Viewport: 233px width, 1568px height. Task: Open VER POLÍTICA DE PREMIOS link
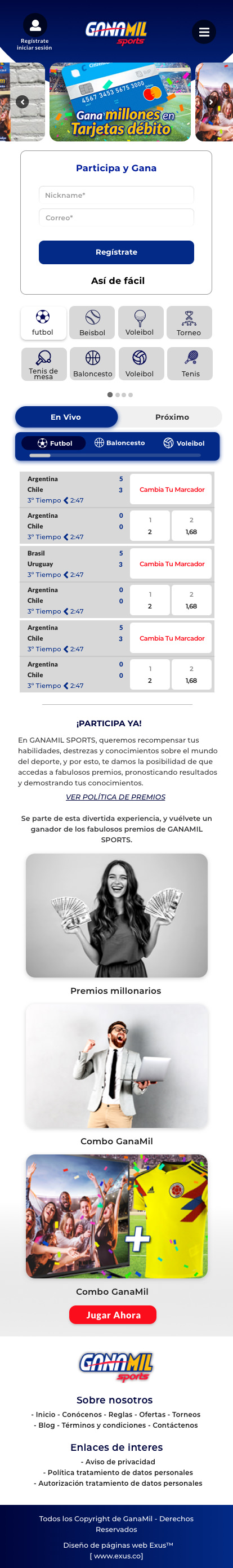click(x=115, y=797)
